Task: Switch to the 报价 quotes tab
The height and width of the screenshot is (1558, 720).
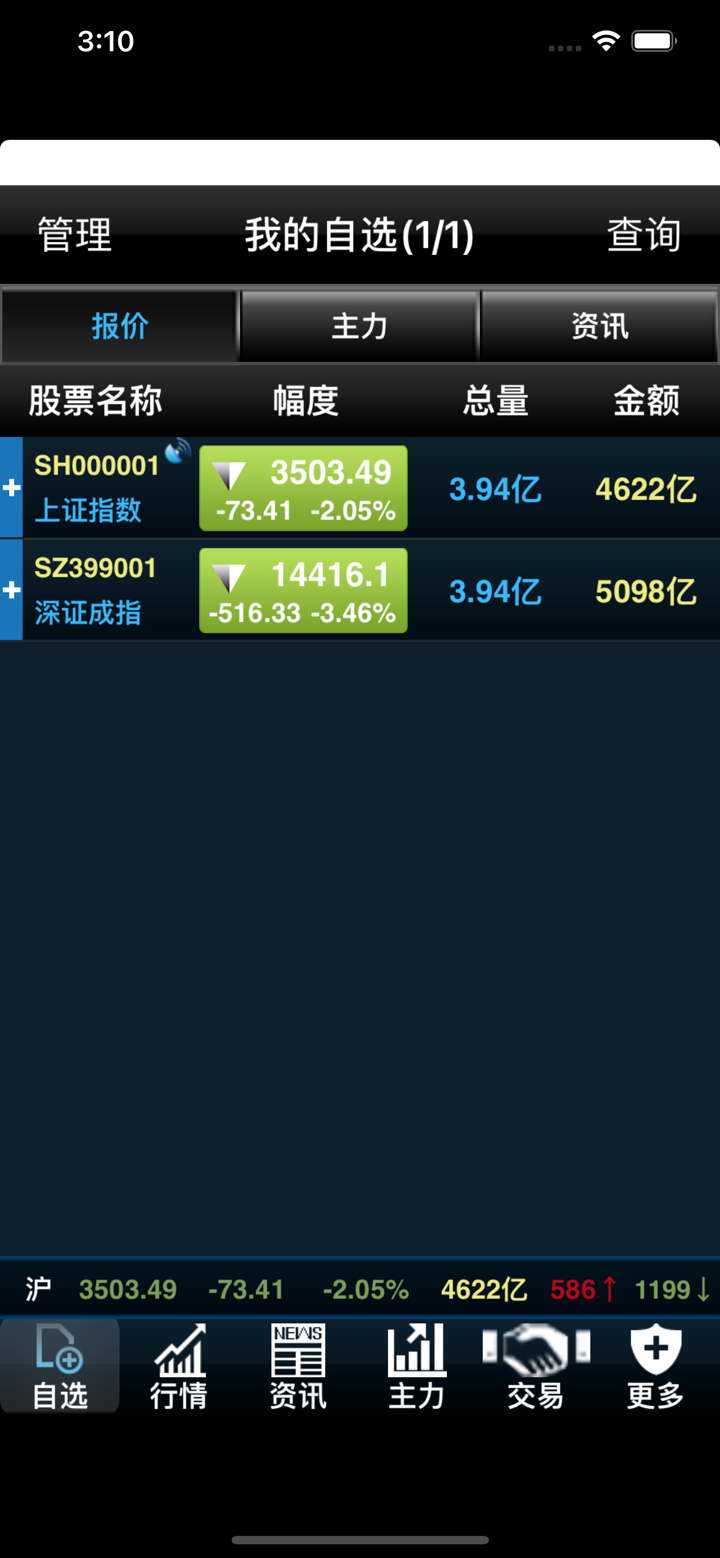Action: click(x=120, y=326)
